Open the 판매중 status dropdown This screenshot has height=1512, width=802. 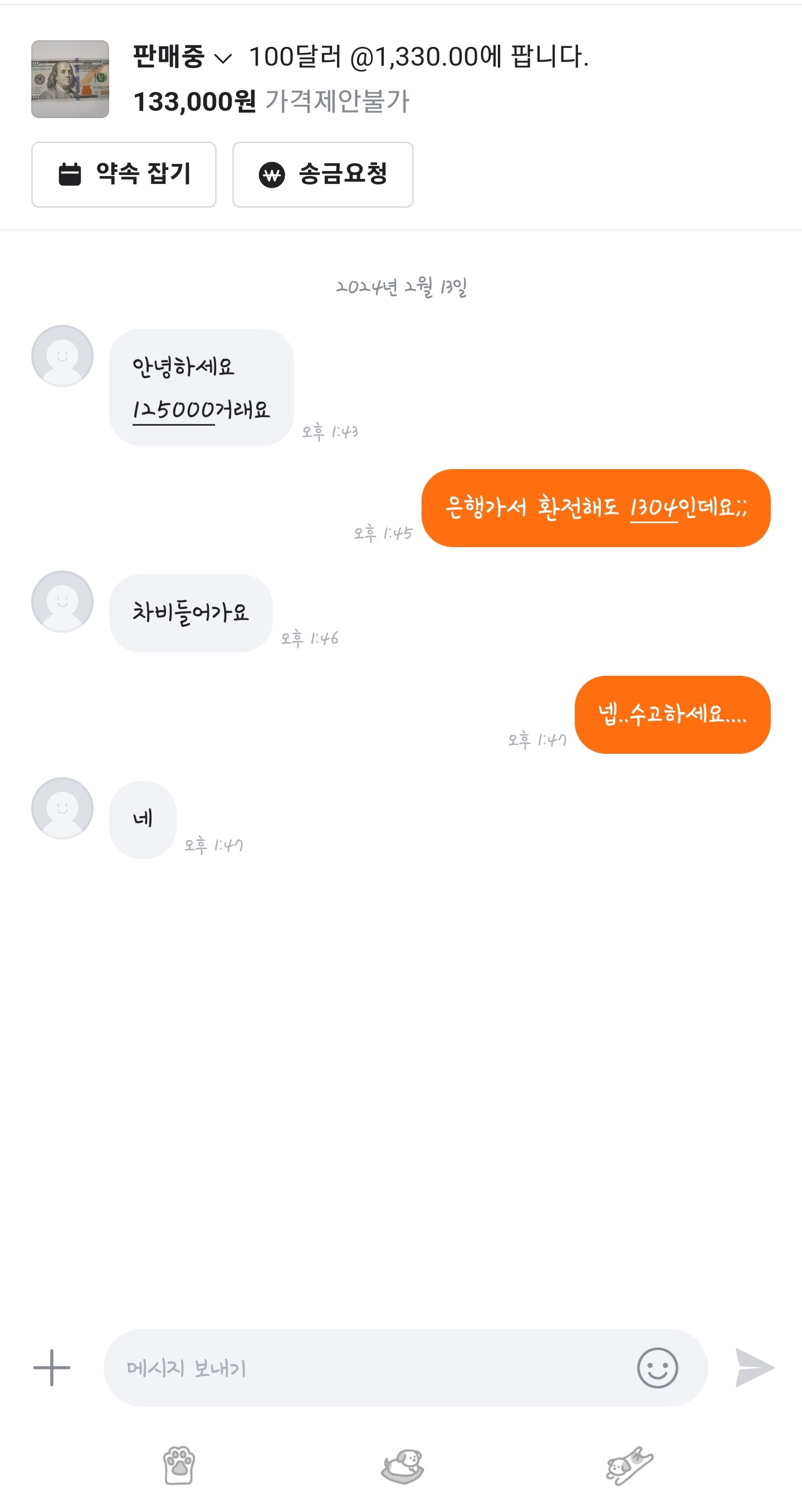point(183,57)
